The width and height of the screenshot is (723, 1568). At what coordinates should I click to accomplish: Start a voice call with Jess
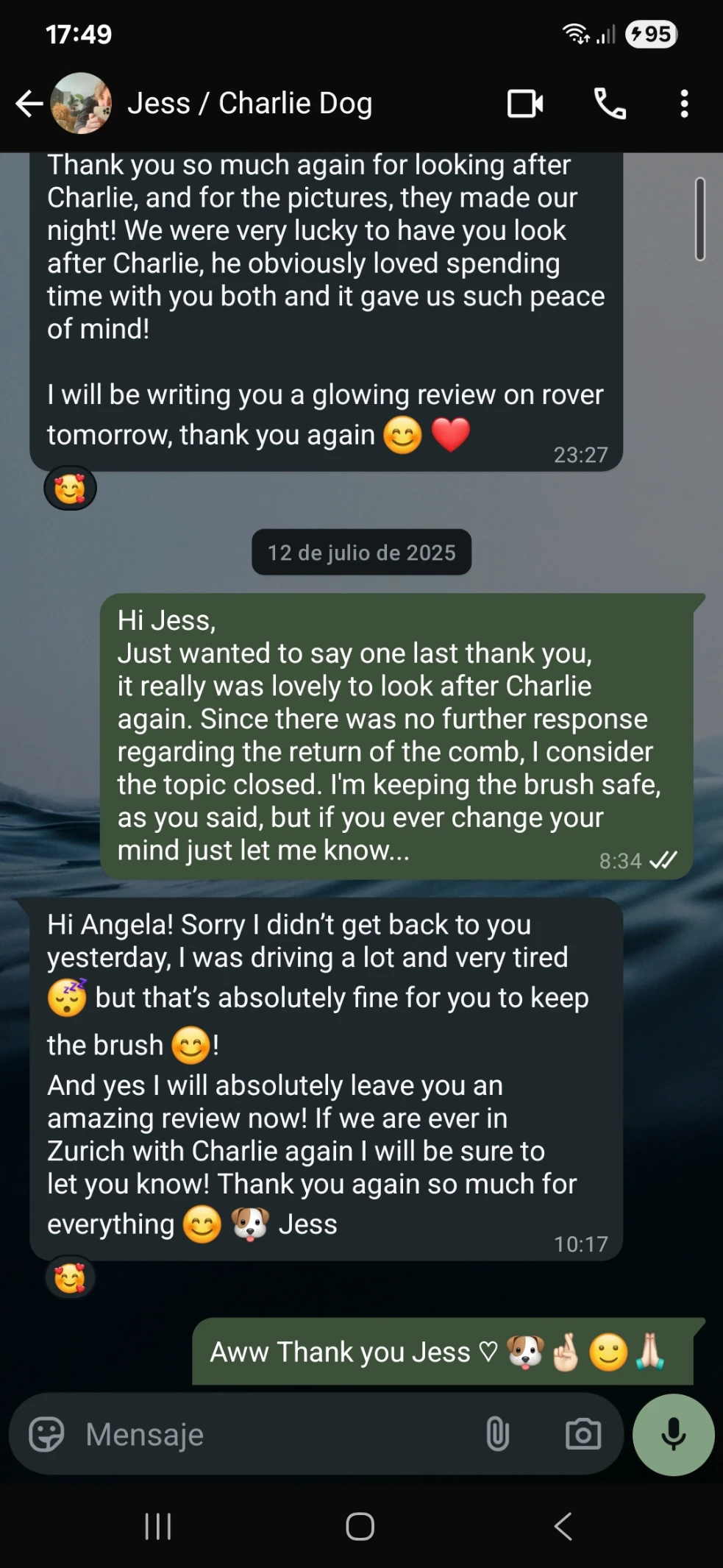tap(610, 104)
